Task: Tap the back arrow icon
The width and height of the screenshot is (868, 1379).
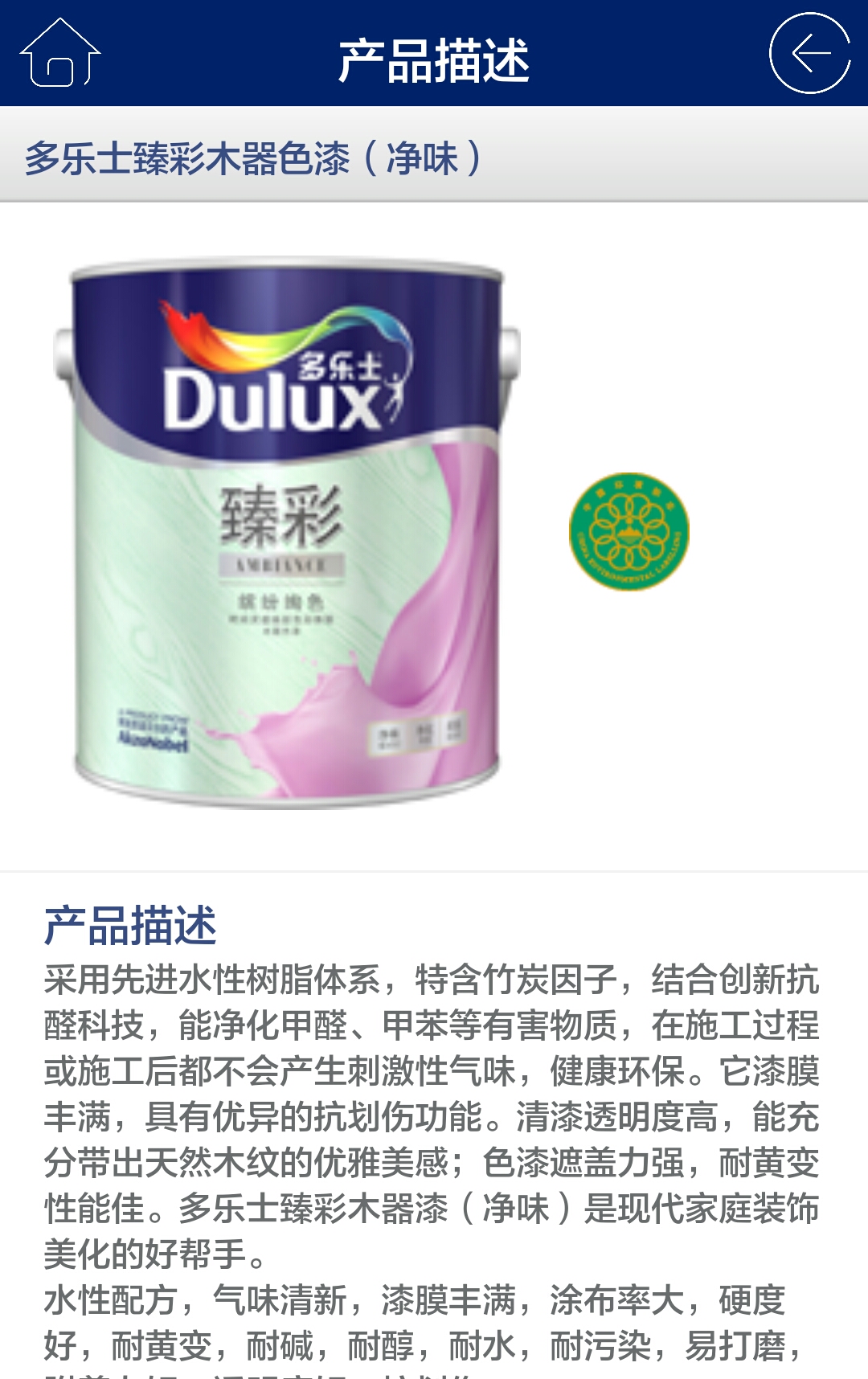Action: [x=809, y=53]
